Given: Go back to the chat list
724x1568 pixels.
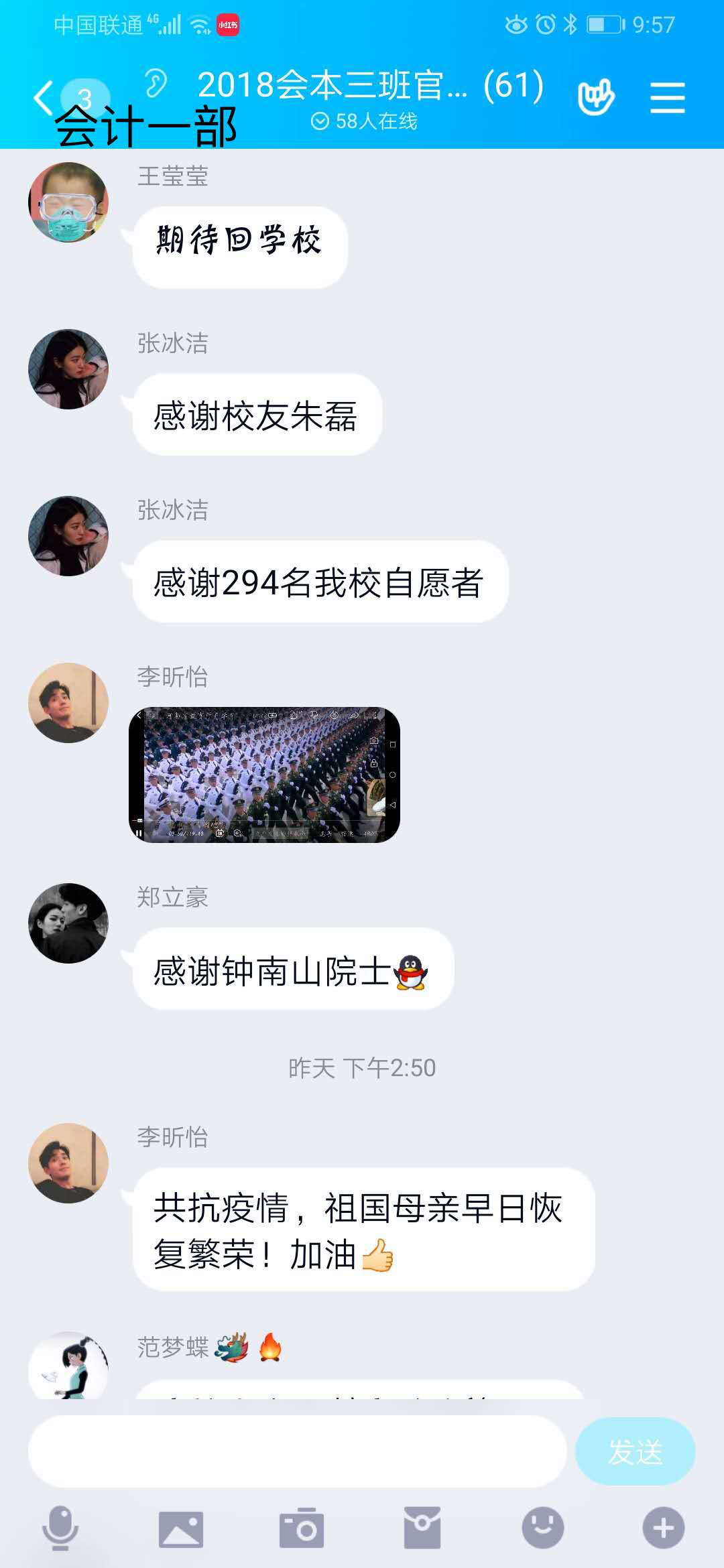Looking at the screenshot, I should pos(44,98).
